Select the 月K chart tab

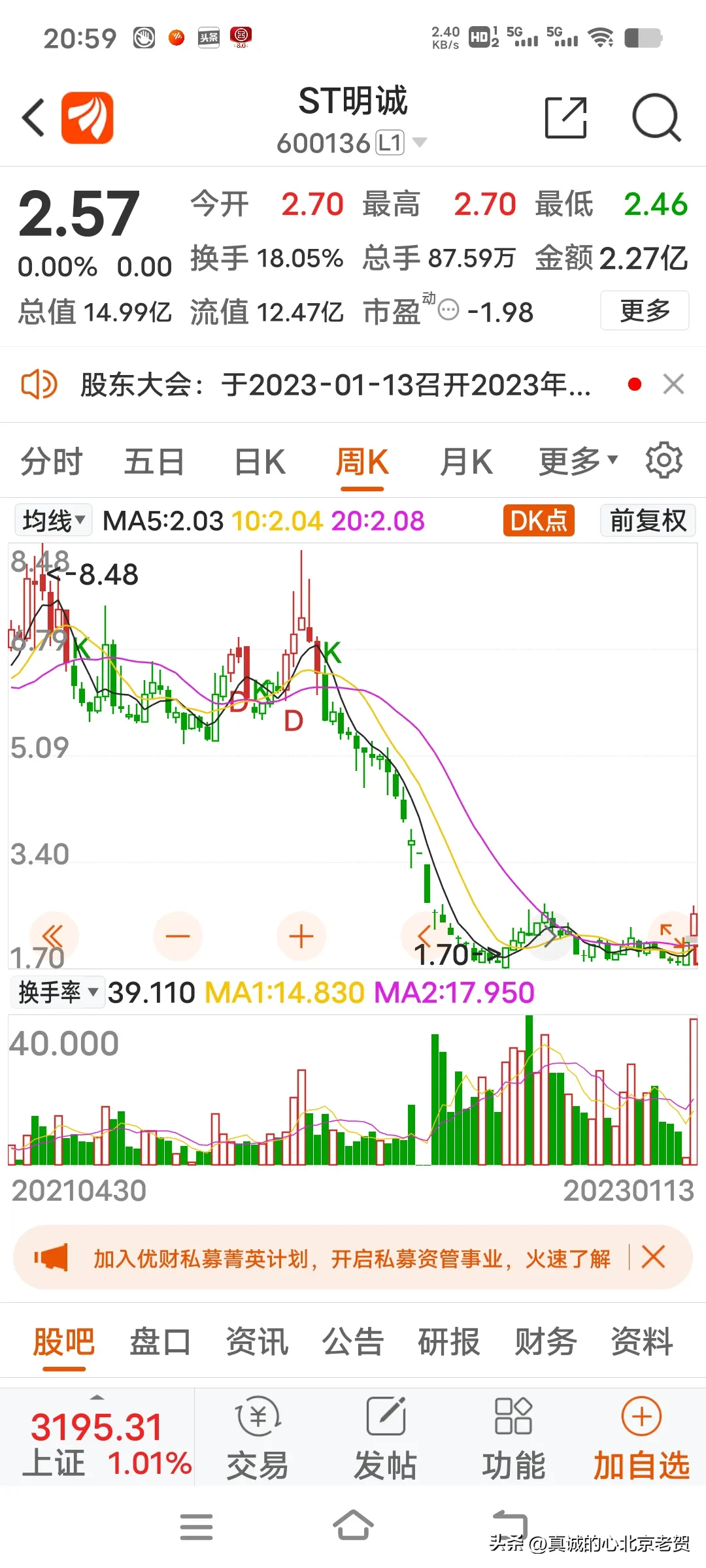click(465, 462)
